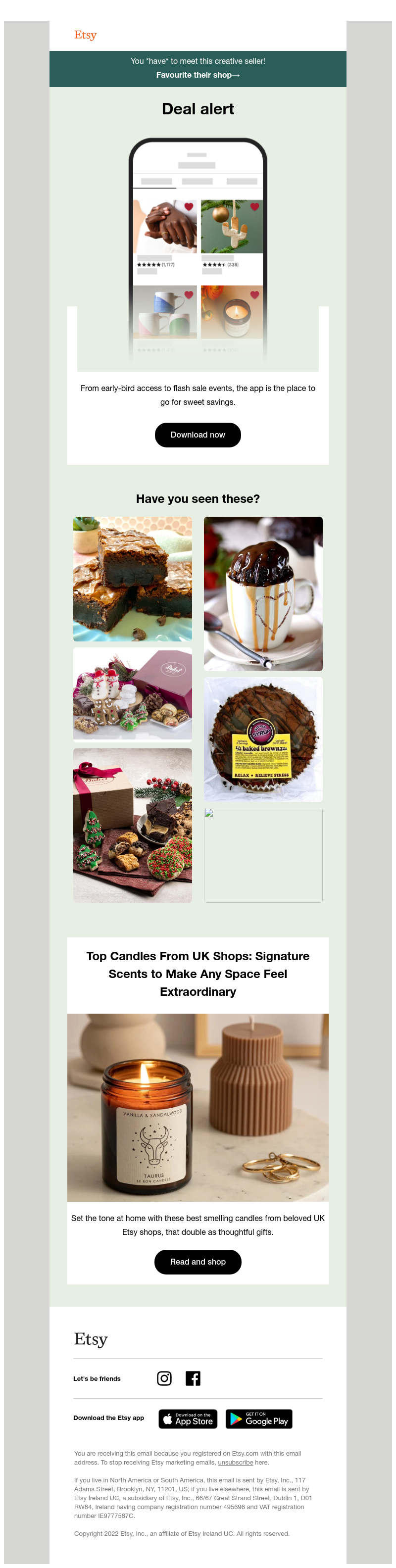Open Etsy's Instagram page
Viewport: 396px width, 1568px height.
pos(164,1378)
